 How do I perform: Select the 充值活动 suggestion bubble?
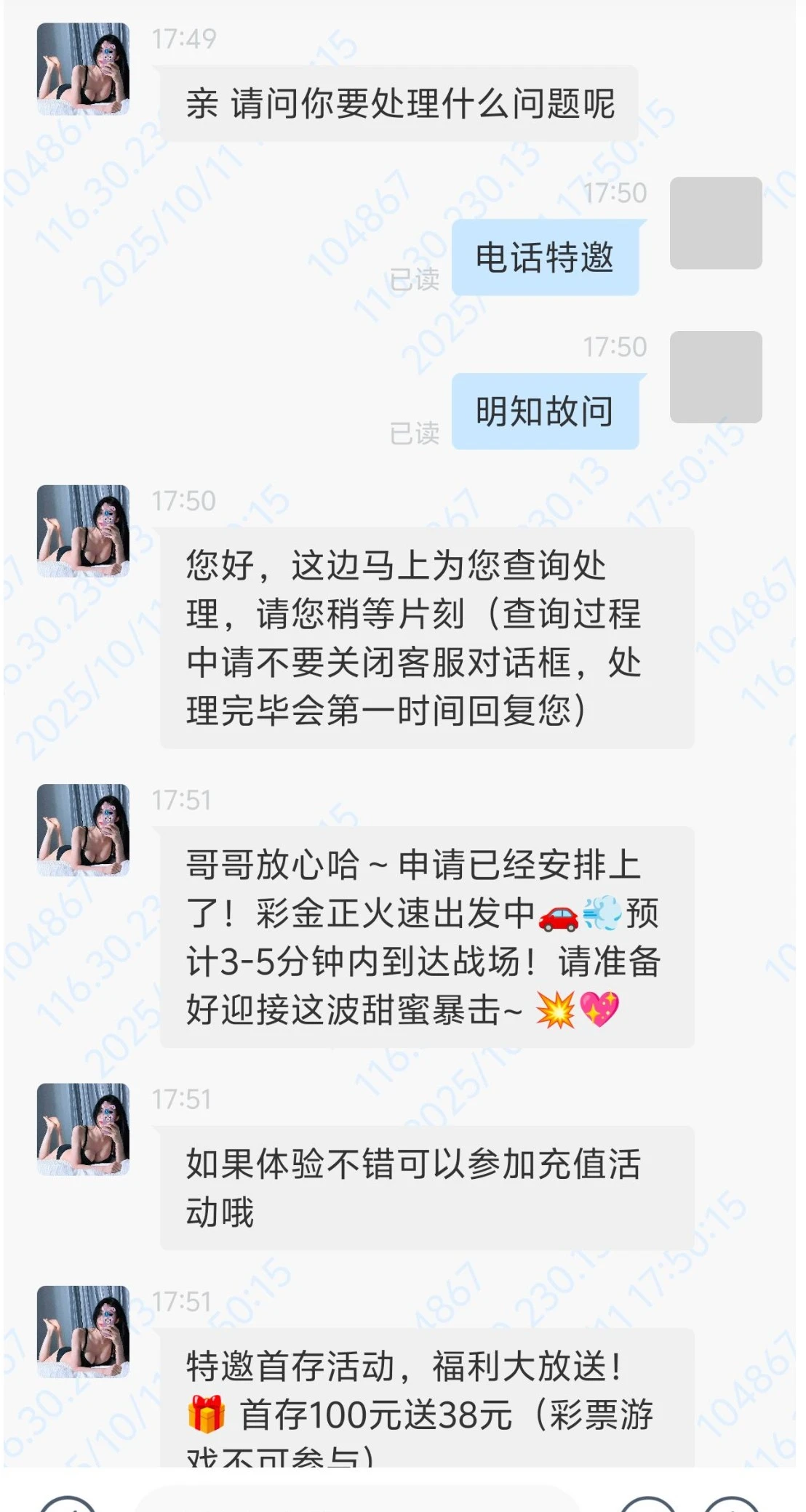pos(415,1182)
